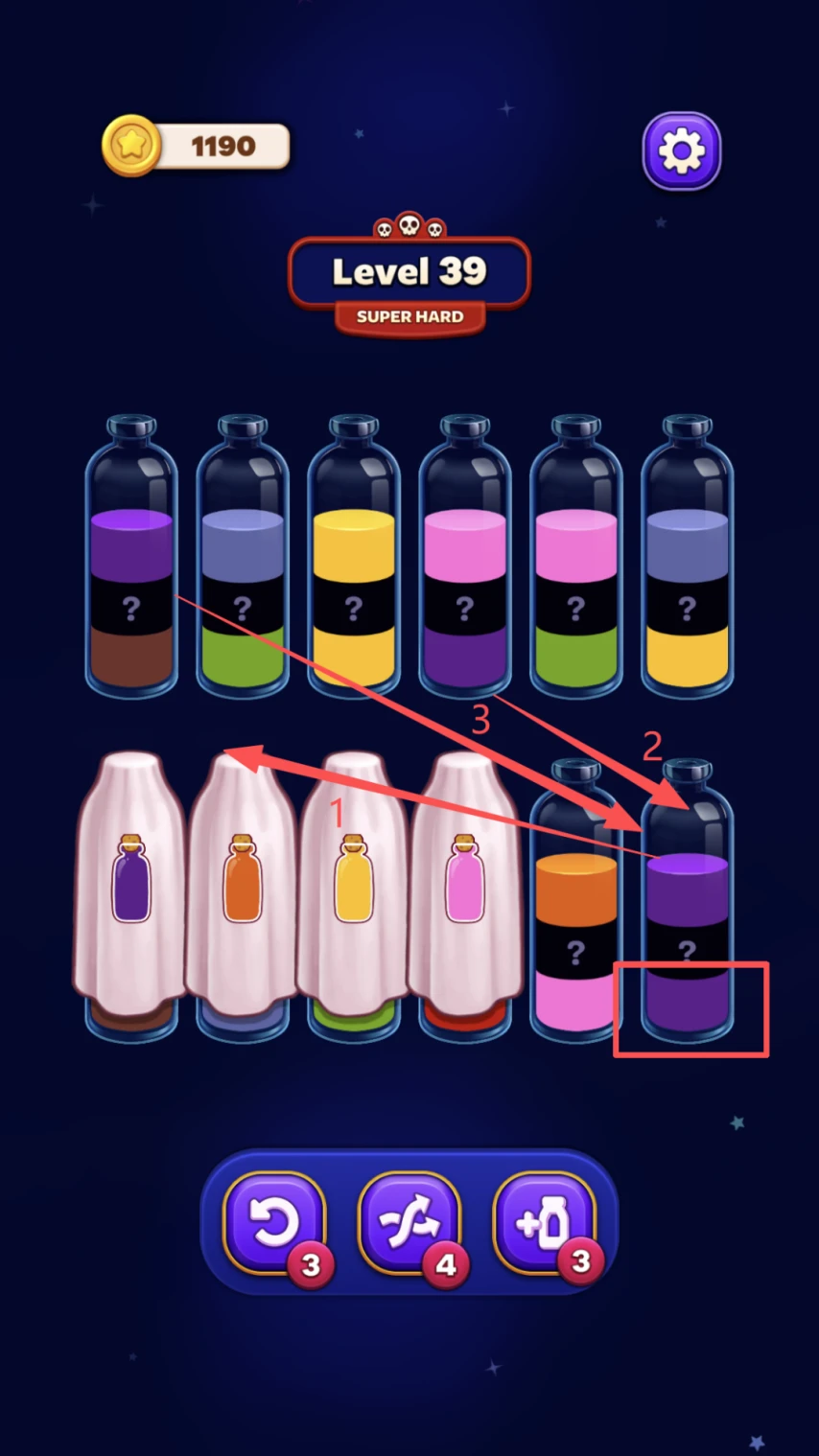Select bottle with purple top and brown bottom
Screen dimensions: 819x1456
point(131,575)
